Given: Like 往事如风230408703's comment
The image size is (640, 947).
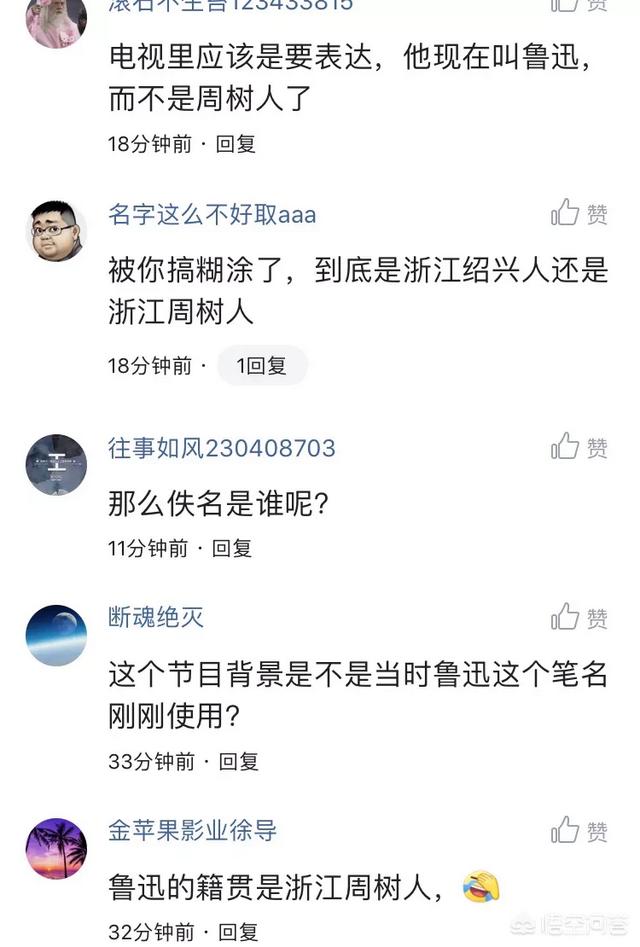Looking at the screenshot, I should click(x=579, y=447).
